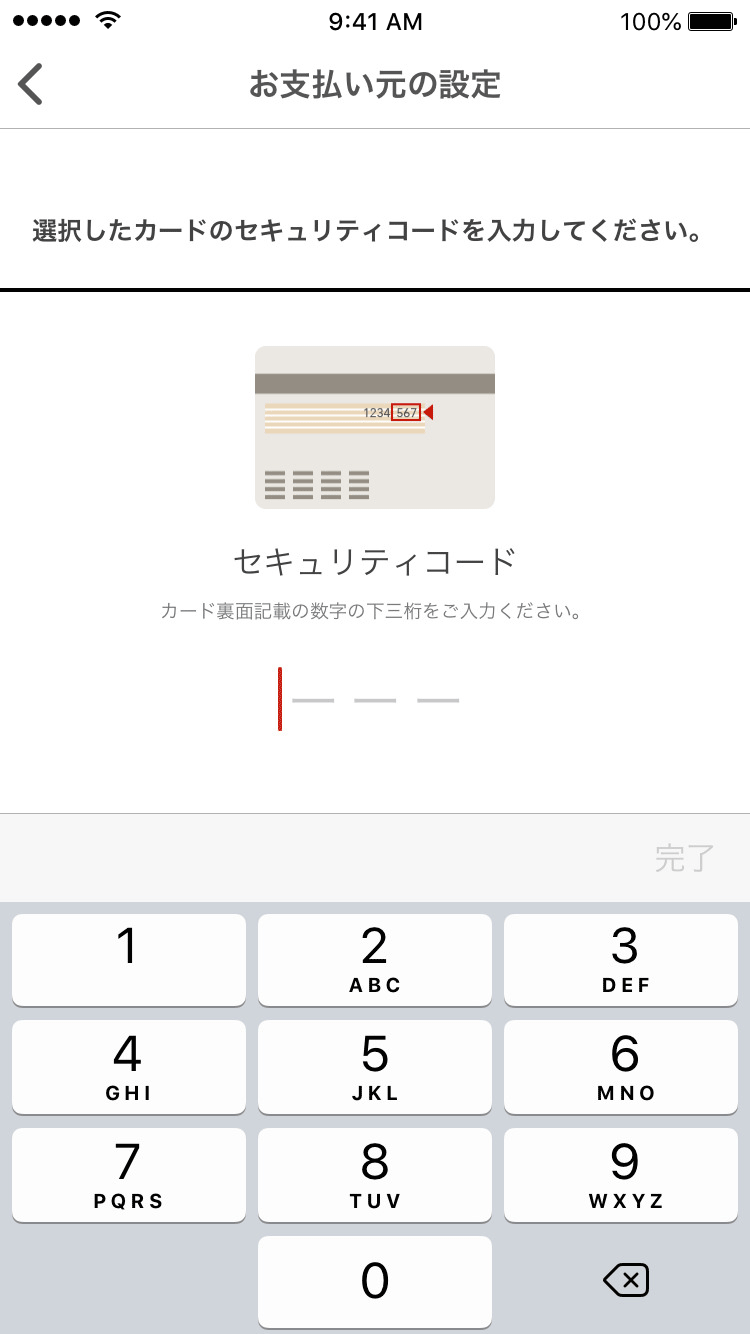
Task: Tap 完了 to finish entry
Action: tap(685, 858)
